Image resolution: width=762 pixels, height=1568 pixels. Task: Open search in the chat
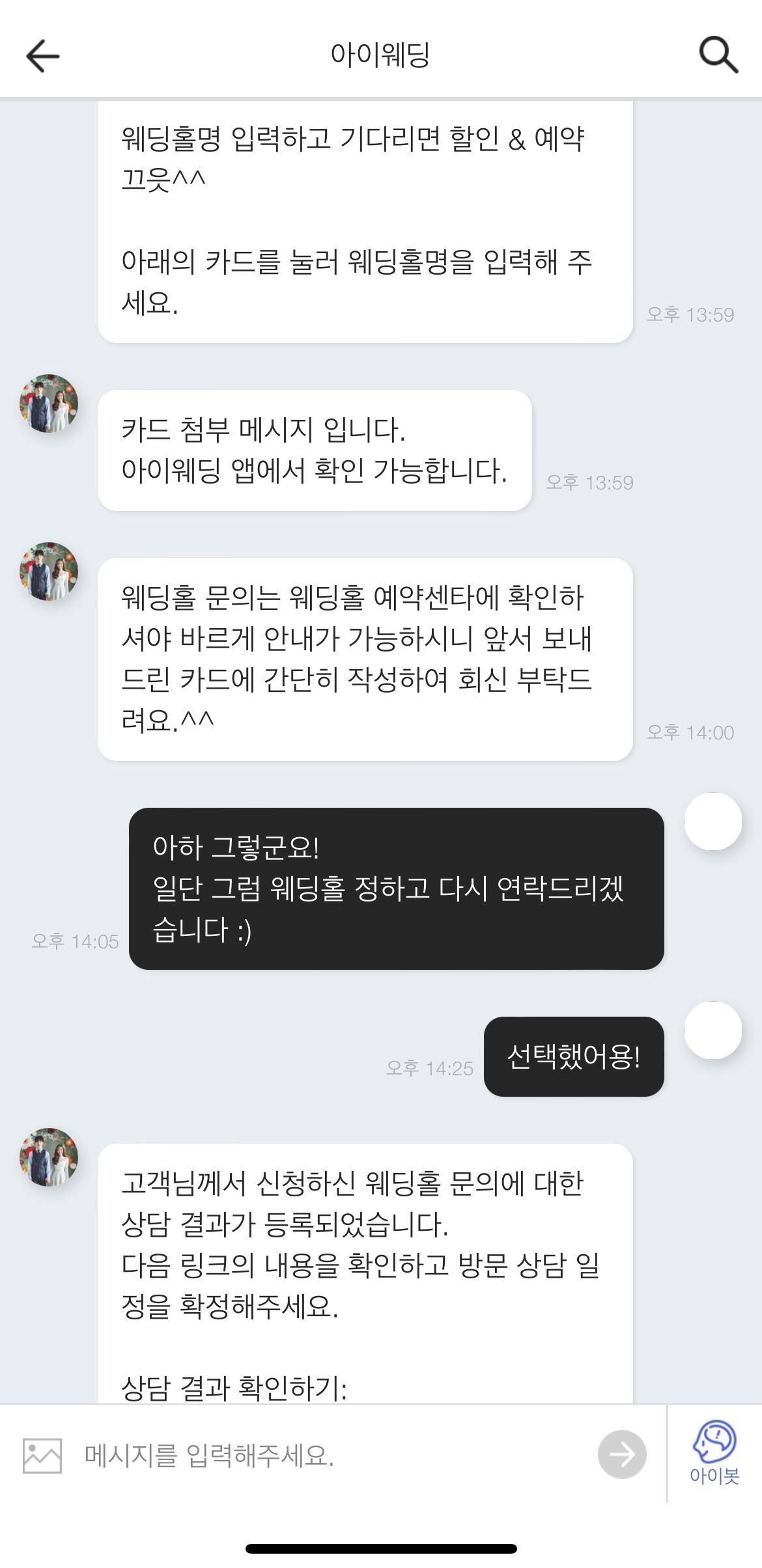click(718, 55)
